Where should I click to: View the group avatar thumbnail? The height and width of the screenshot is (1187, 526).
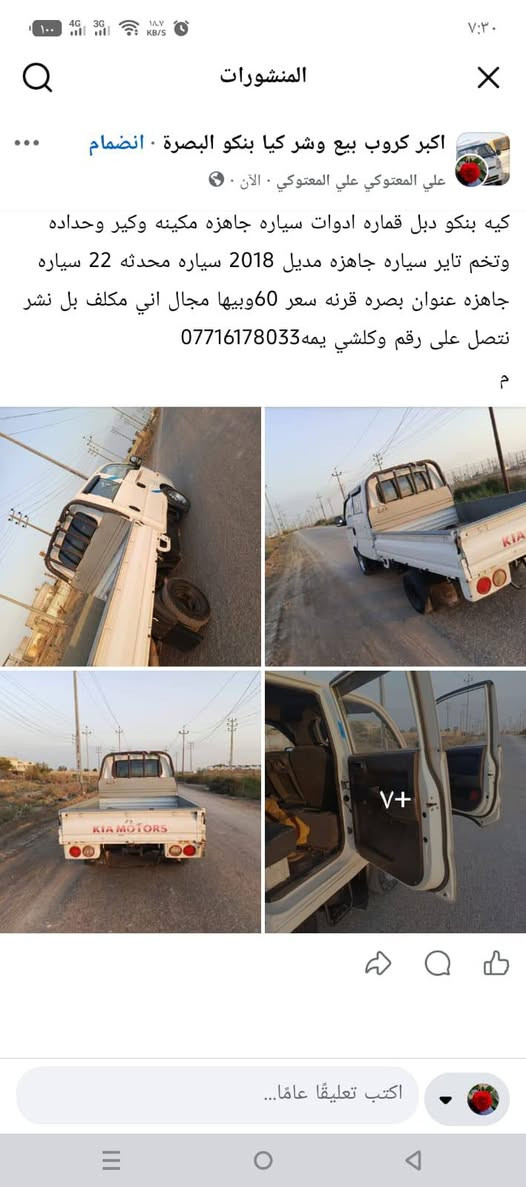pos(483,160)
